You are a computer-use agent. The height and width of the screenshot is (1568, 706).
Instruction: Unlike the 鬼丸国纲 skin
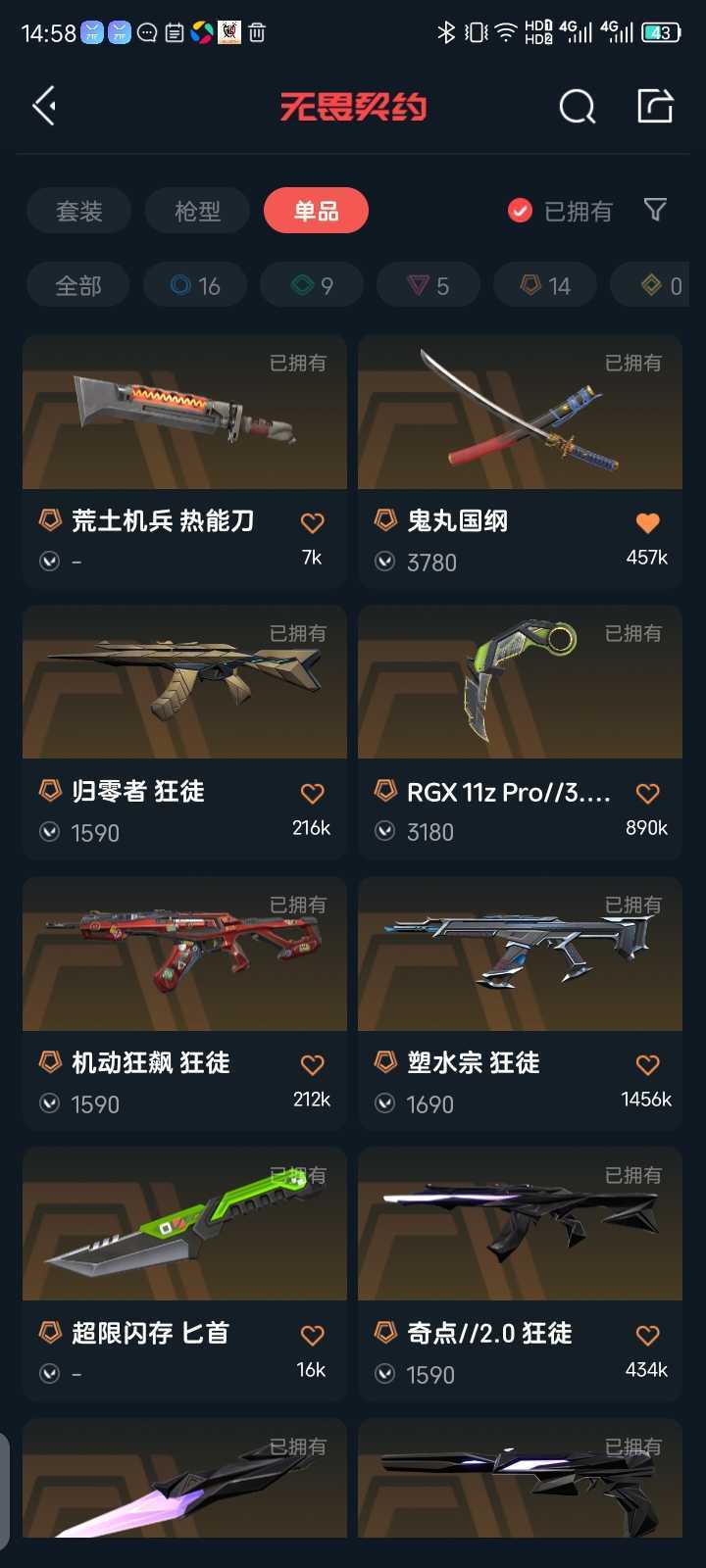coord(647,523)
